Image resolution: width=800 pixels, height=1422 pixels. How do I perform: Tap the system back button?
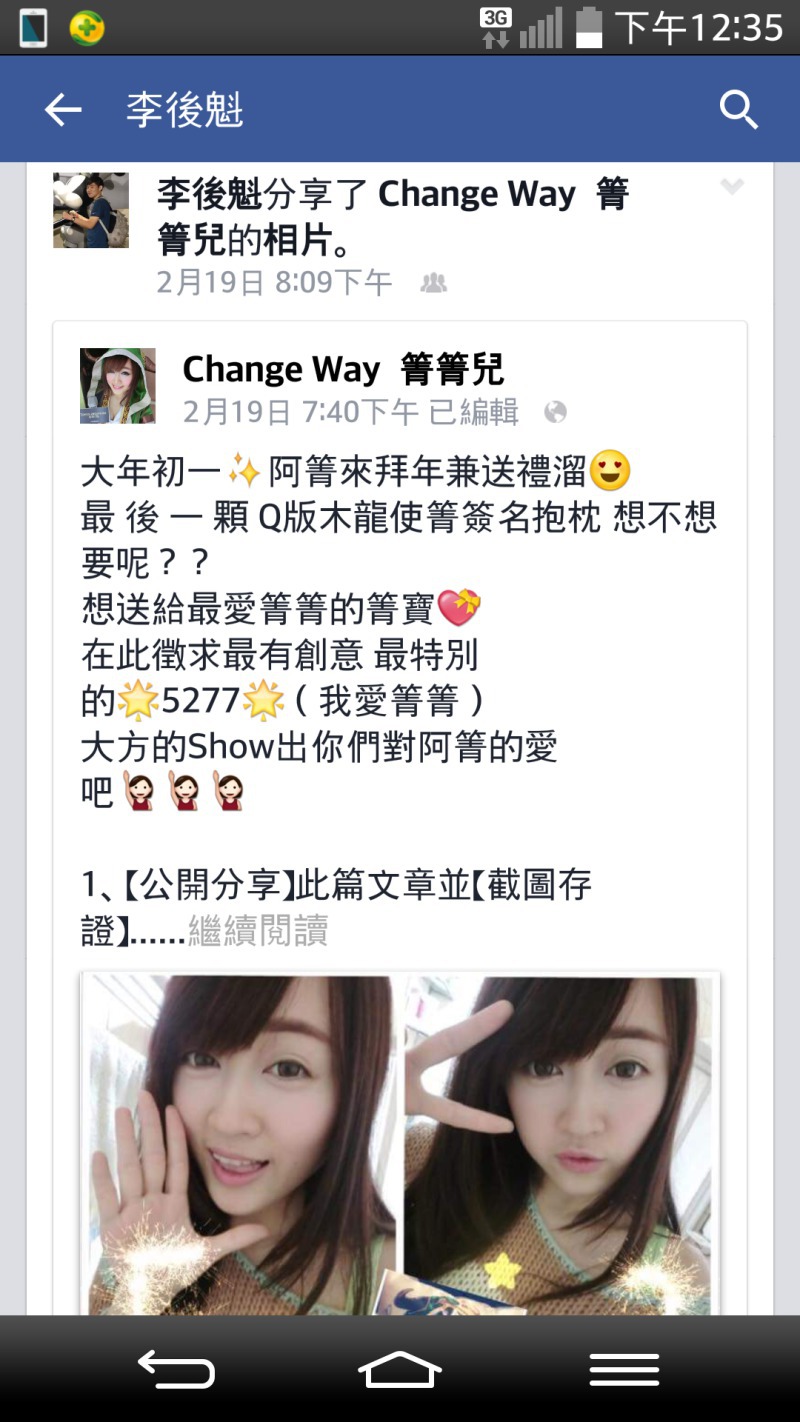(x=175, y=1369)
